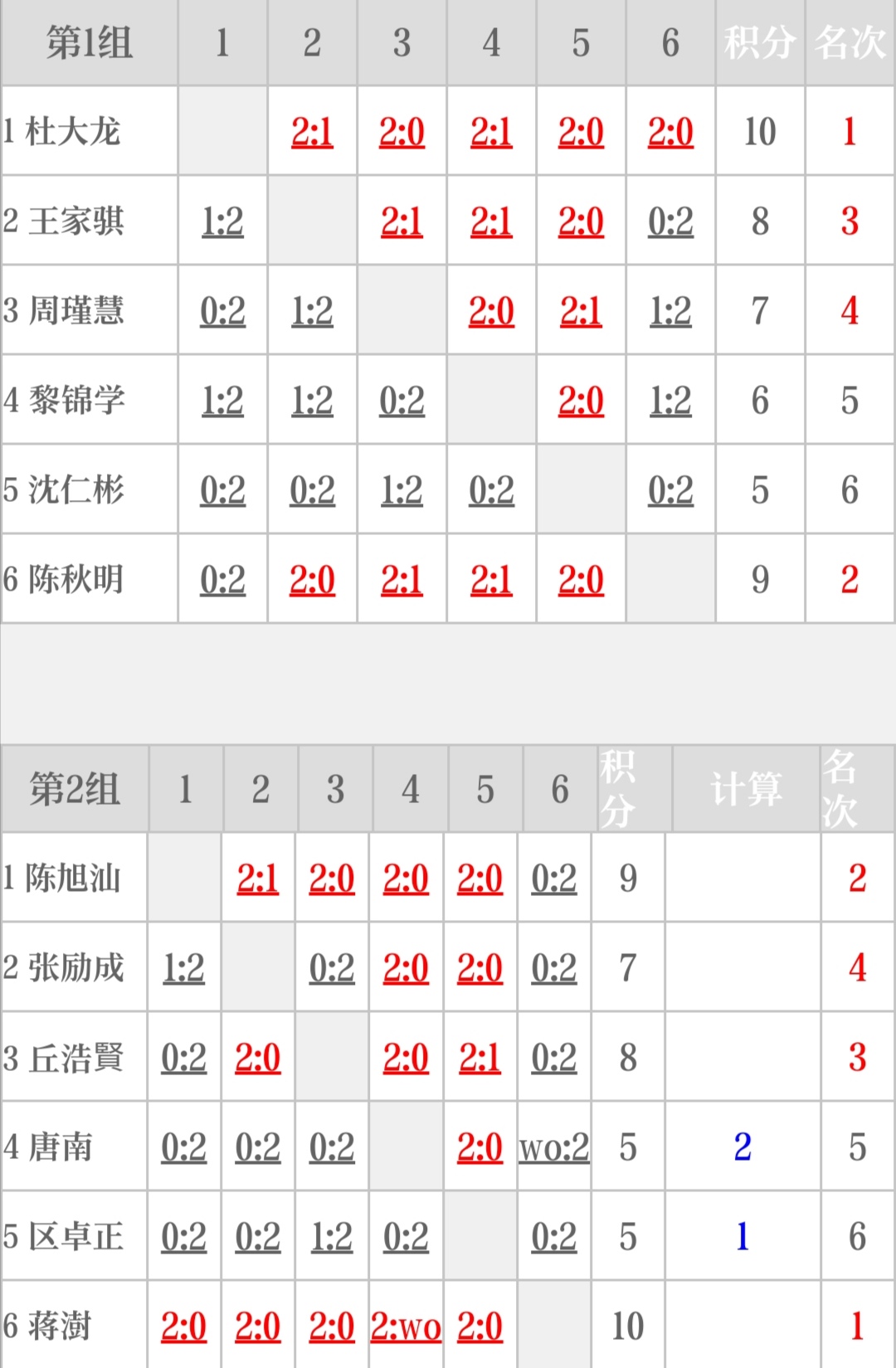This screenshot has width=896, height=1368.
Task: Open 区卓正's 1:2 score against player 3
Action: coord(332,1237)
